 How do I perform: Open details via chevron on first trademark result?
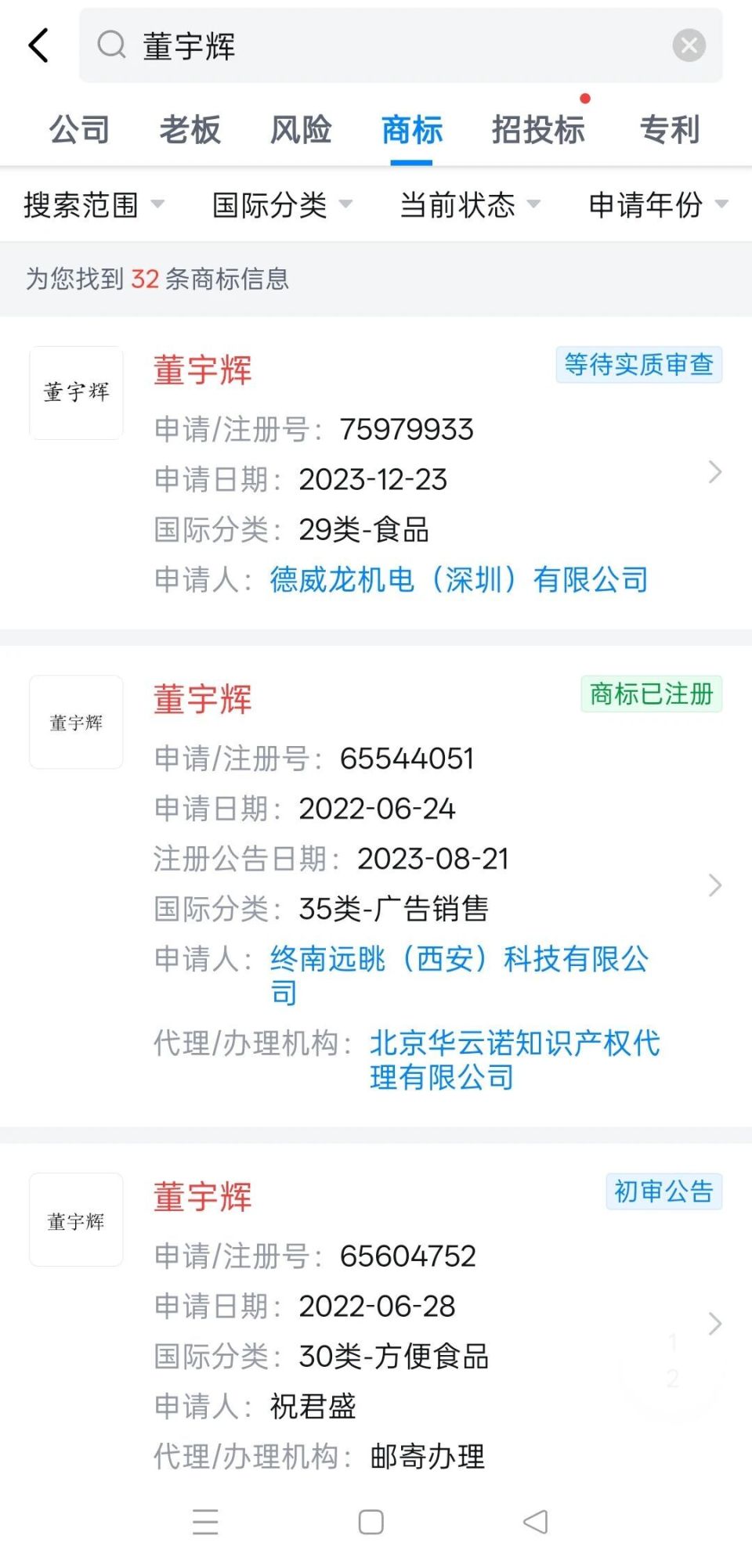[x=715, y=472]
